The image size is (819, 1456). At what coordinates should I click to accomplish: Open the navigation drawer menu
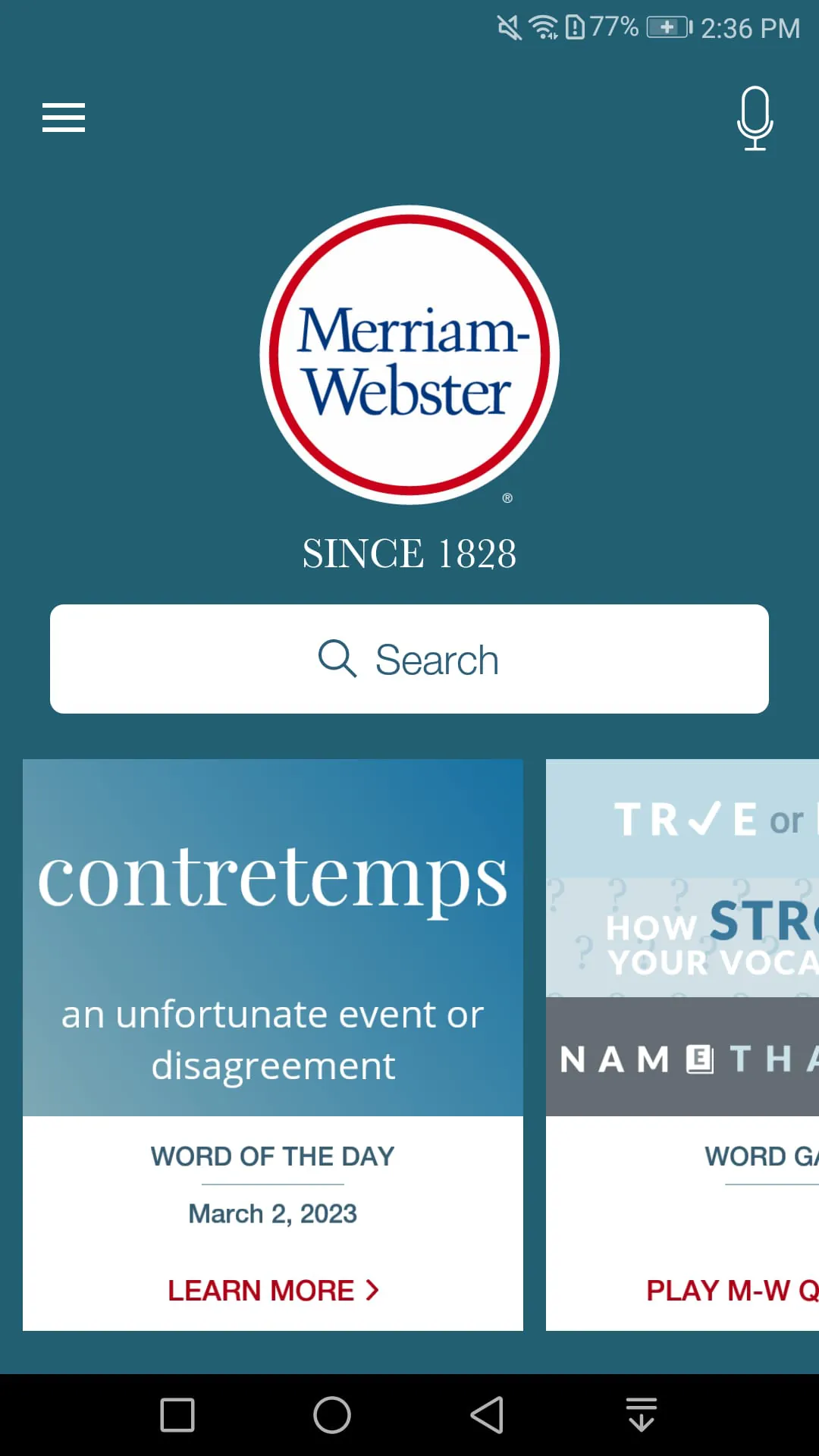point(63,118)
